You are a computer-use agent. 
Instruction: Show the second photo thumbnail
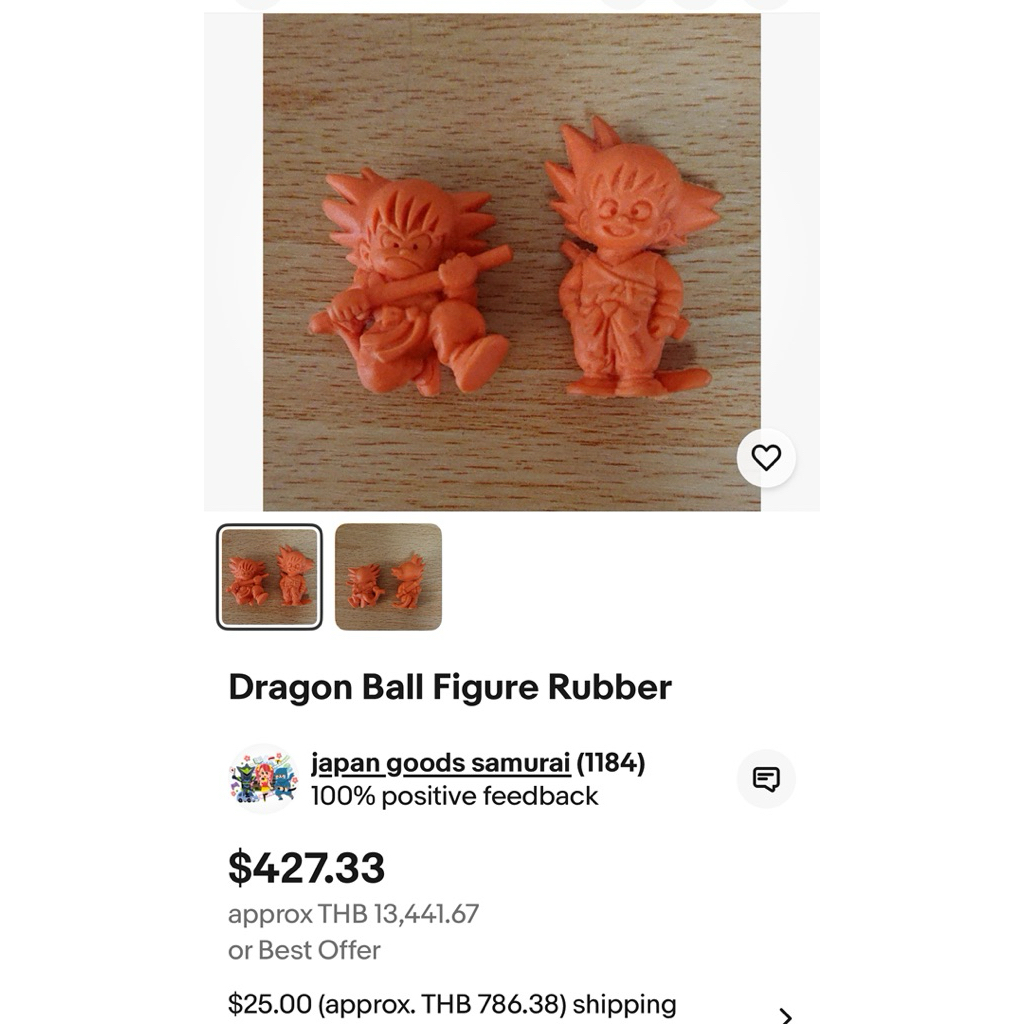388,577
